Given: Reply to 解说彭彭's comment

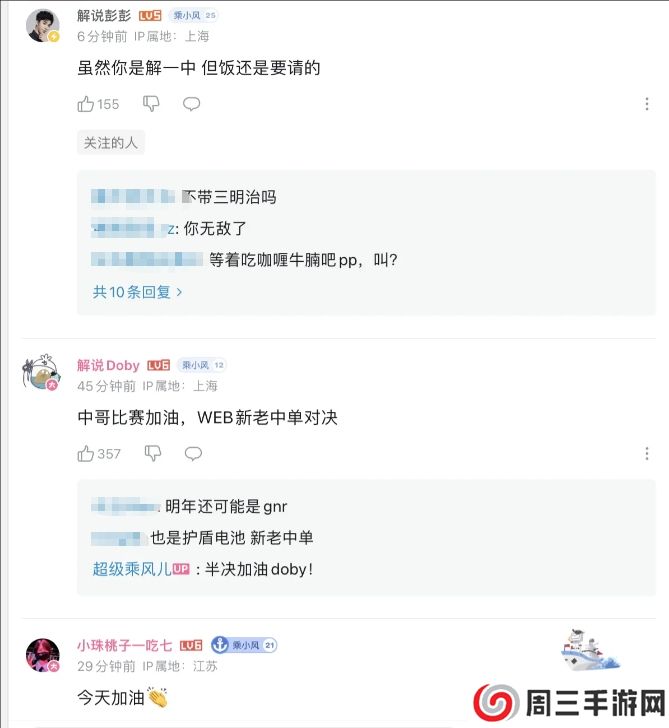Looking at the screenshot, I should pyautogui.click(x=192, y=104).
